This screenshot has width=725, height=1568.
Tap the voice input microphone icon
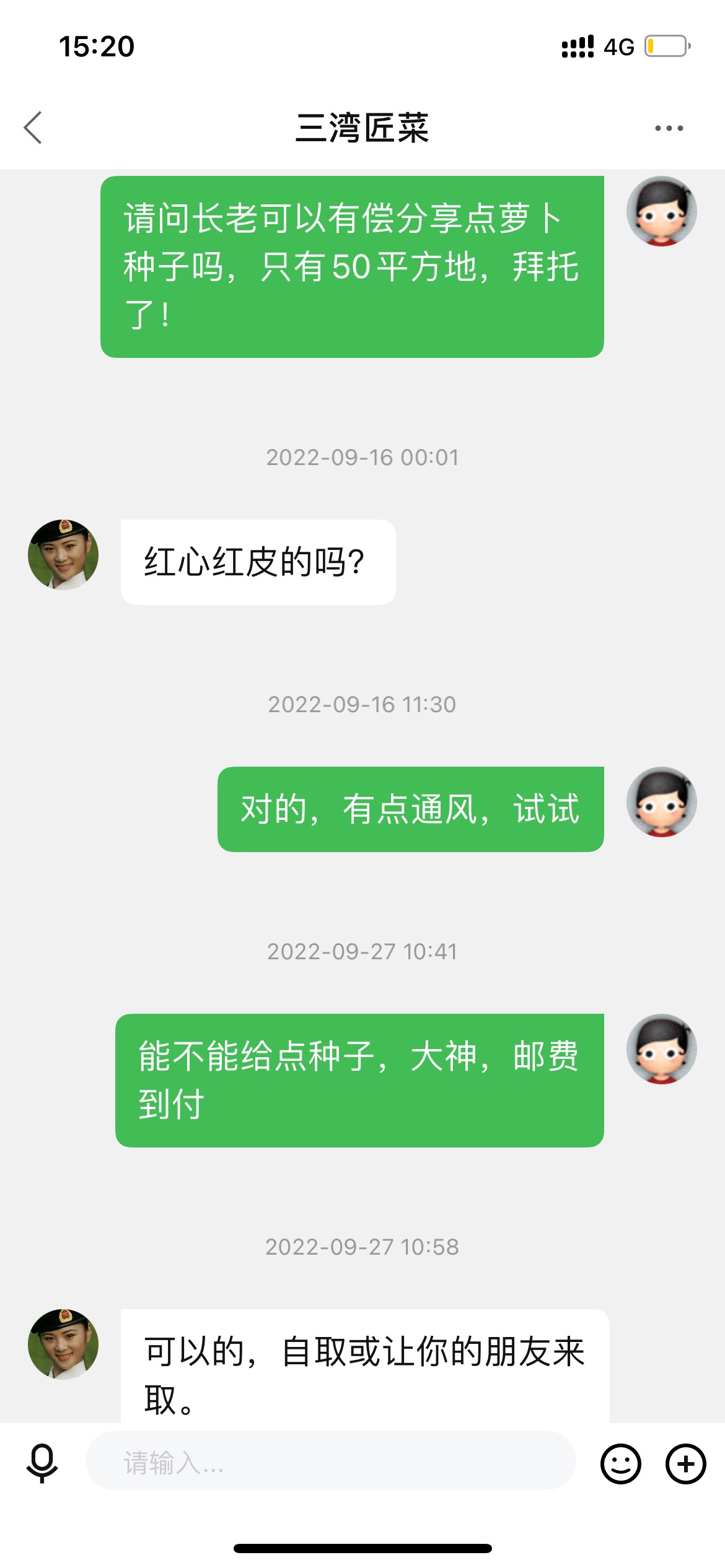click(x=42, y=1464)
